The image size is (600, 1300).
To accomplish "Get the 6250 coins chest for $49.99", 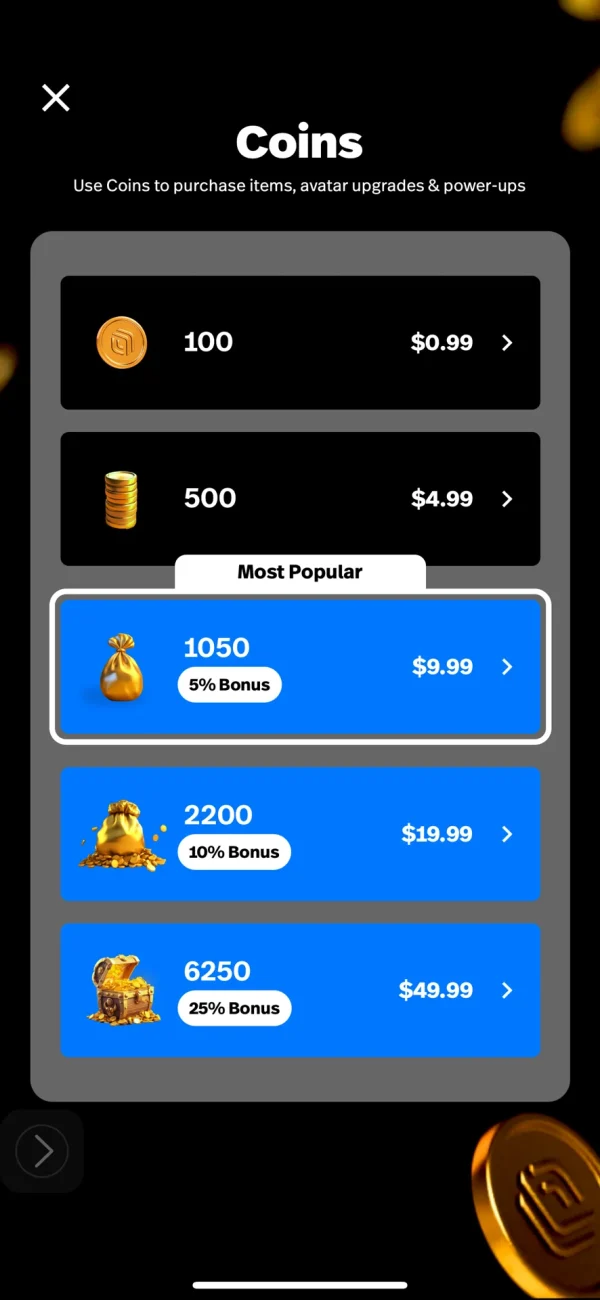I will 300,990.
